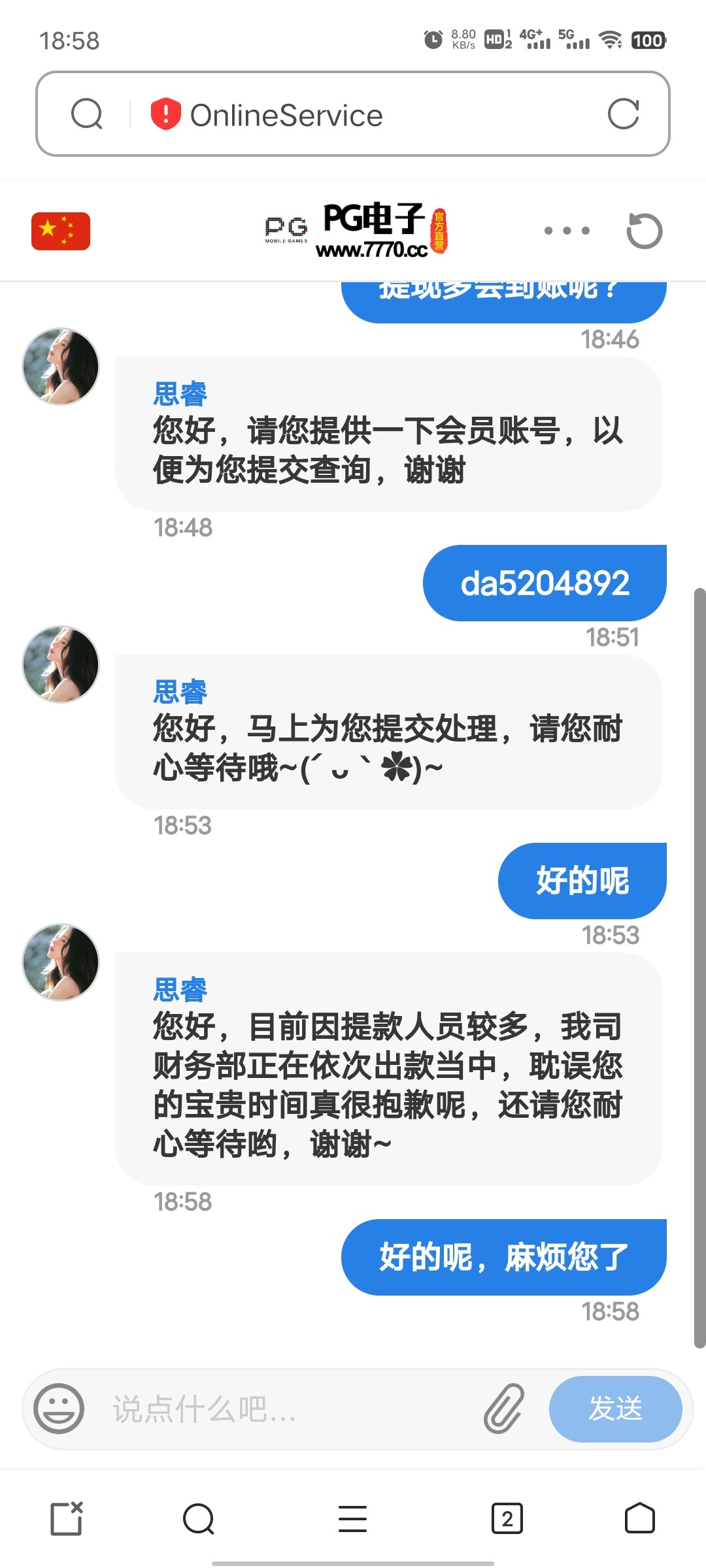Open browser search from bottom toolbar
The image size is (706, 1568).
tap(199, 1518)
